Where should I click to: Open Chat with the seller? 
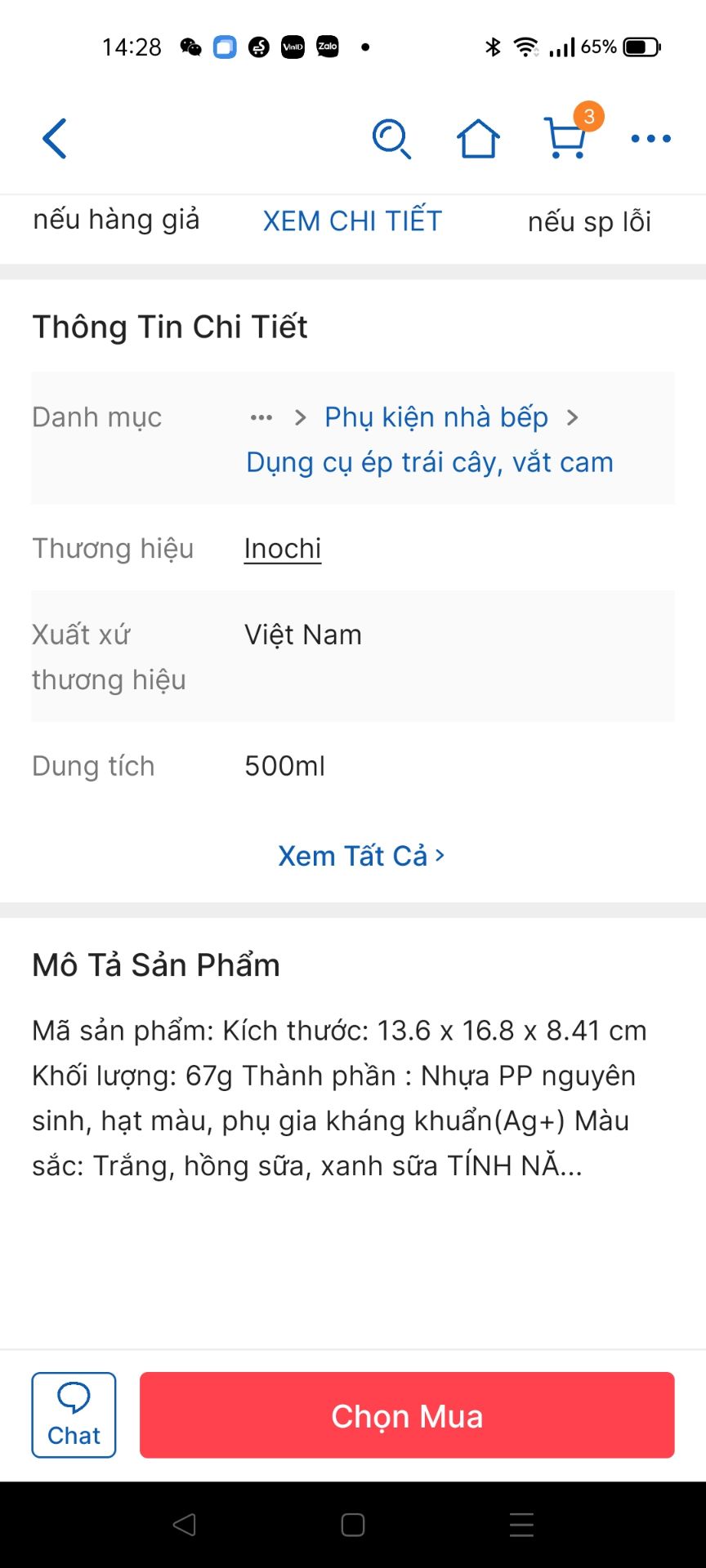point(74,1415)
